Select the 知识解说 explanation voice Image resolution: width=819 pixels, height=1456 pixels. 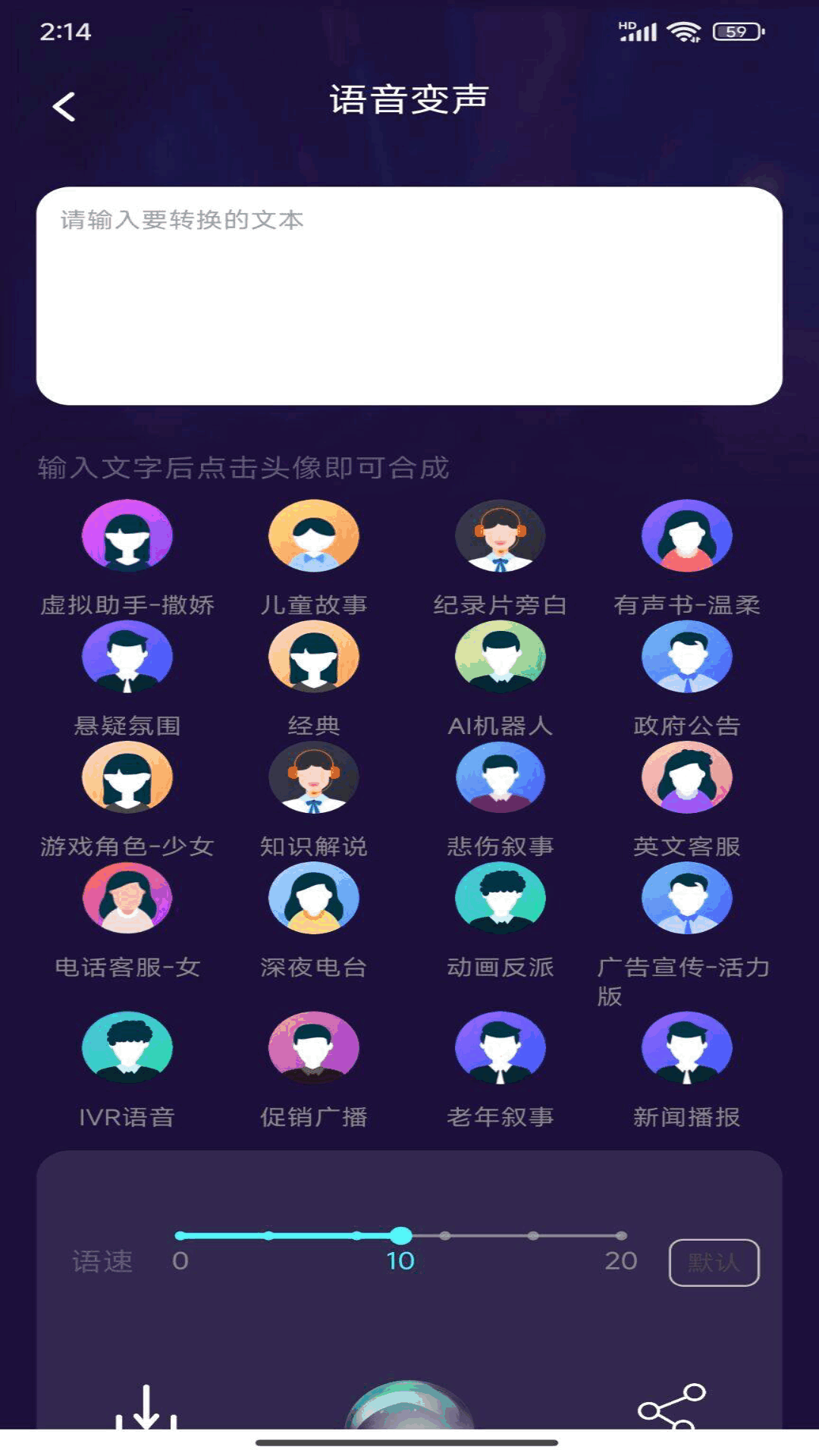click(313, 777)
